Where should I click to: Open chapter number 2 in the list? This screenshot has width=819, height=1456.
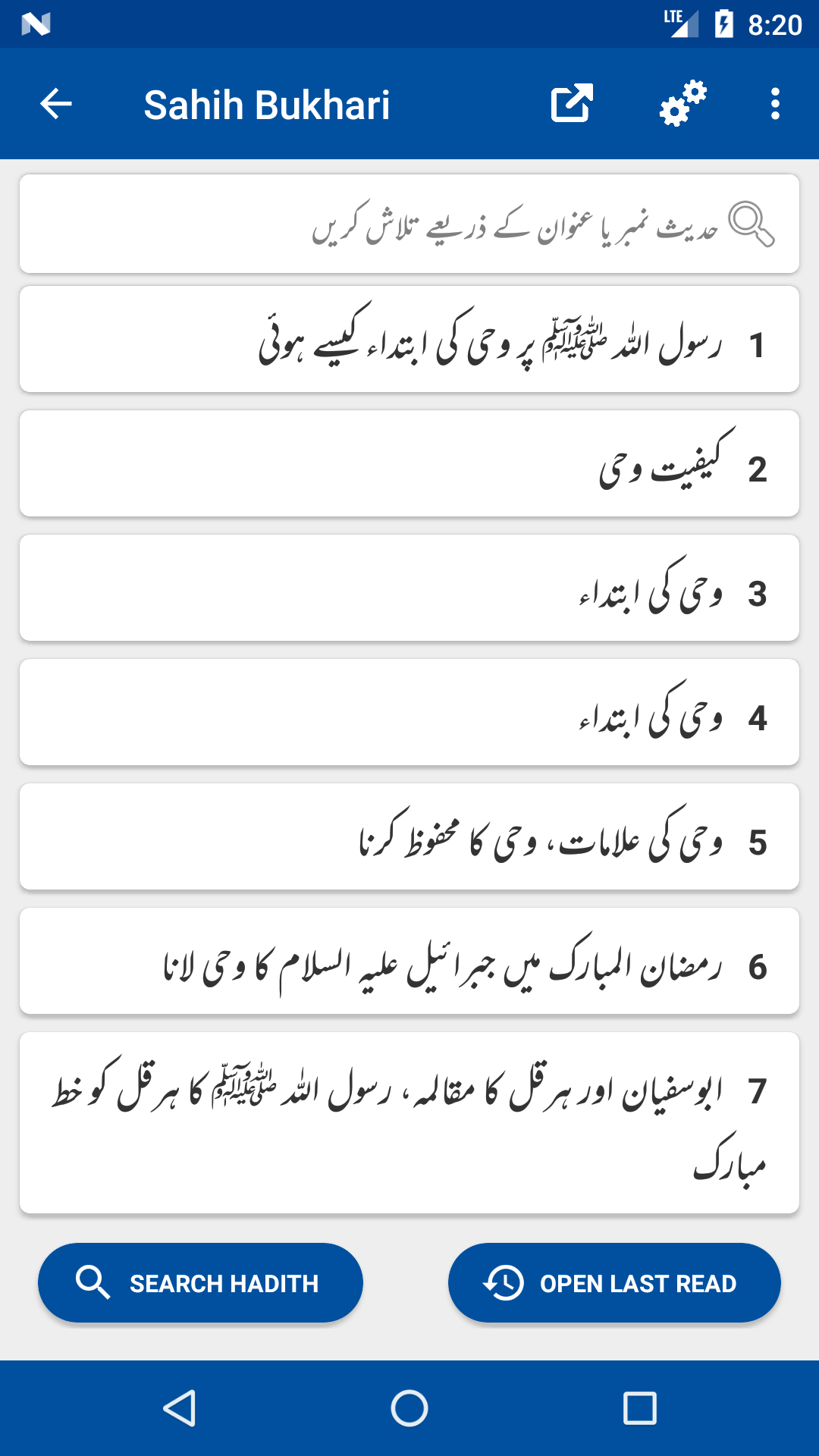(409, 463)
